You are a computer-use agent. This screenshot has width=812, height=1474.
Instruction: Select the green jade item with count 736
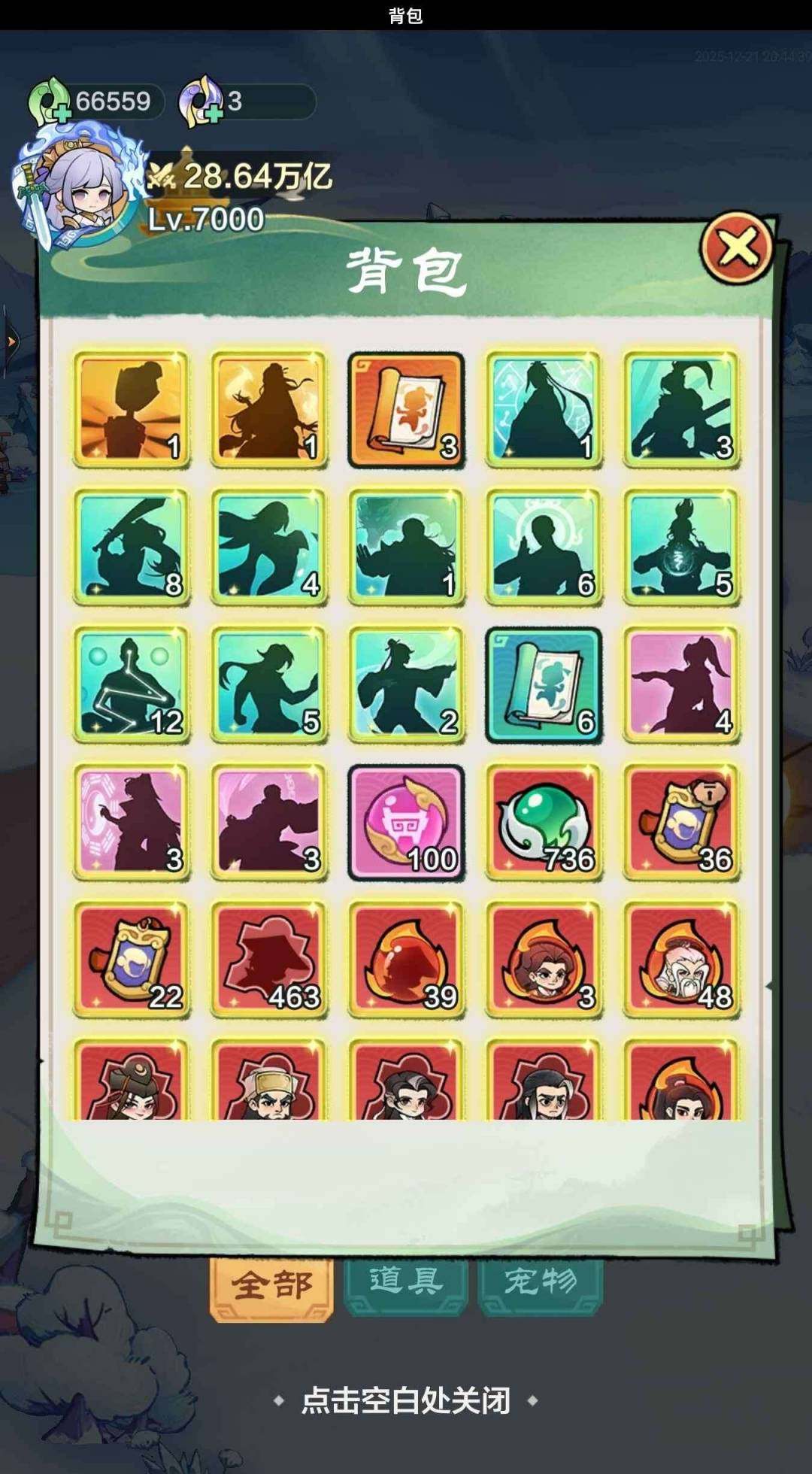[544, 823]
